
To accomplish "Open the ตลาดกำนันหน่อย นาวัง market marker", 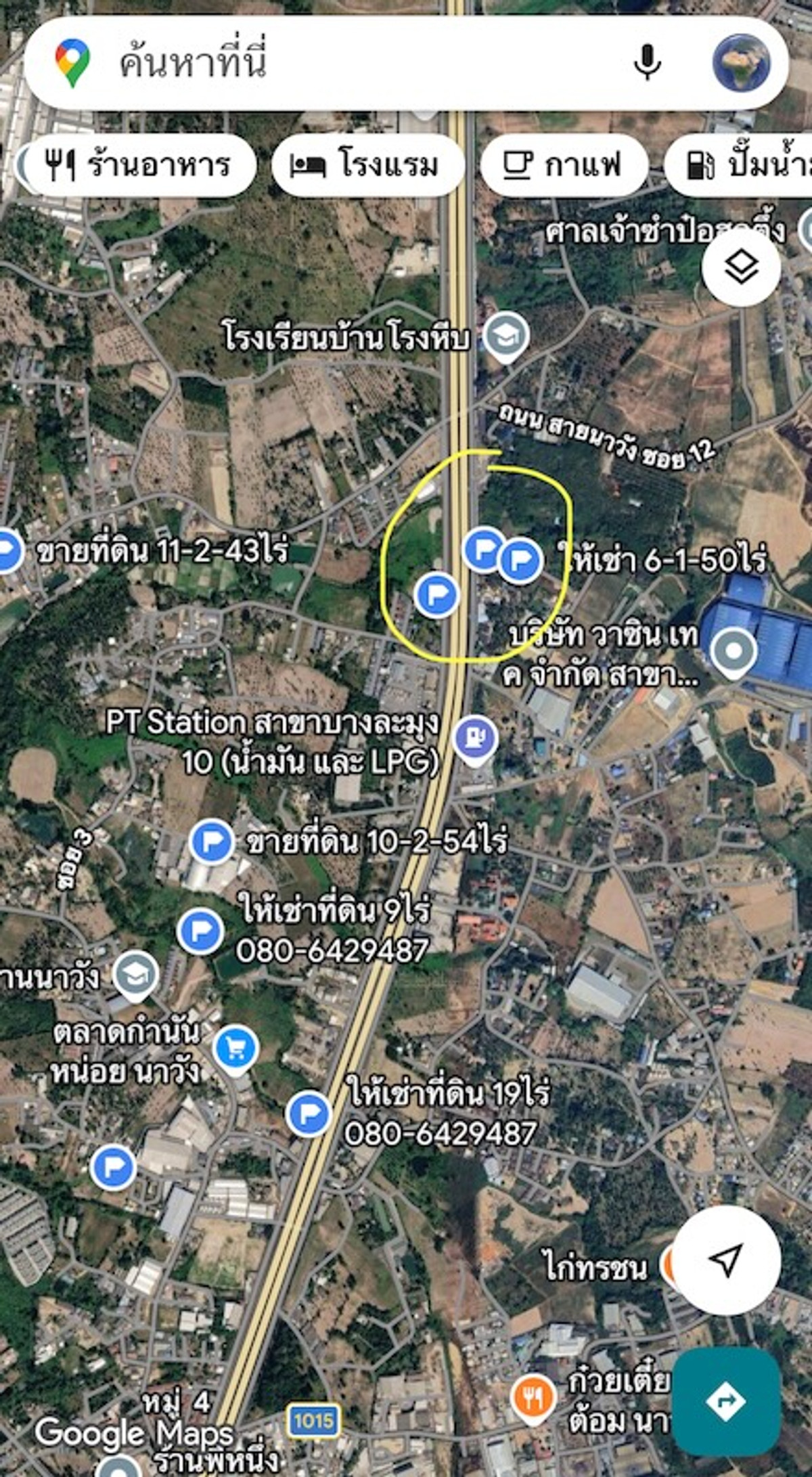I will pos(235,1049).
